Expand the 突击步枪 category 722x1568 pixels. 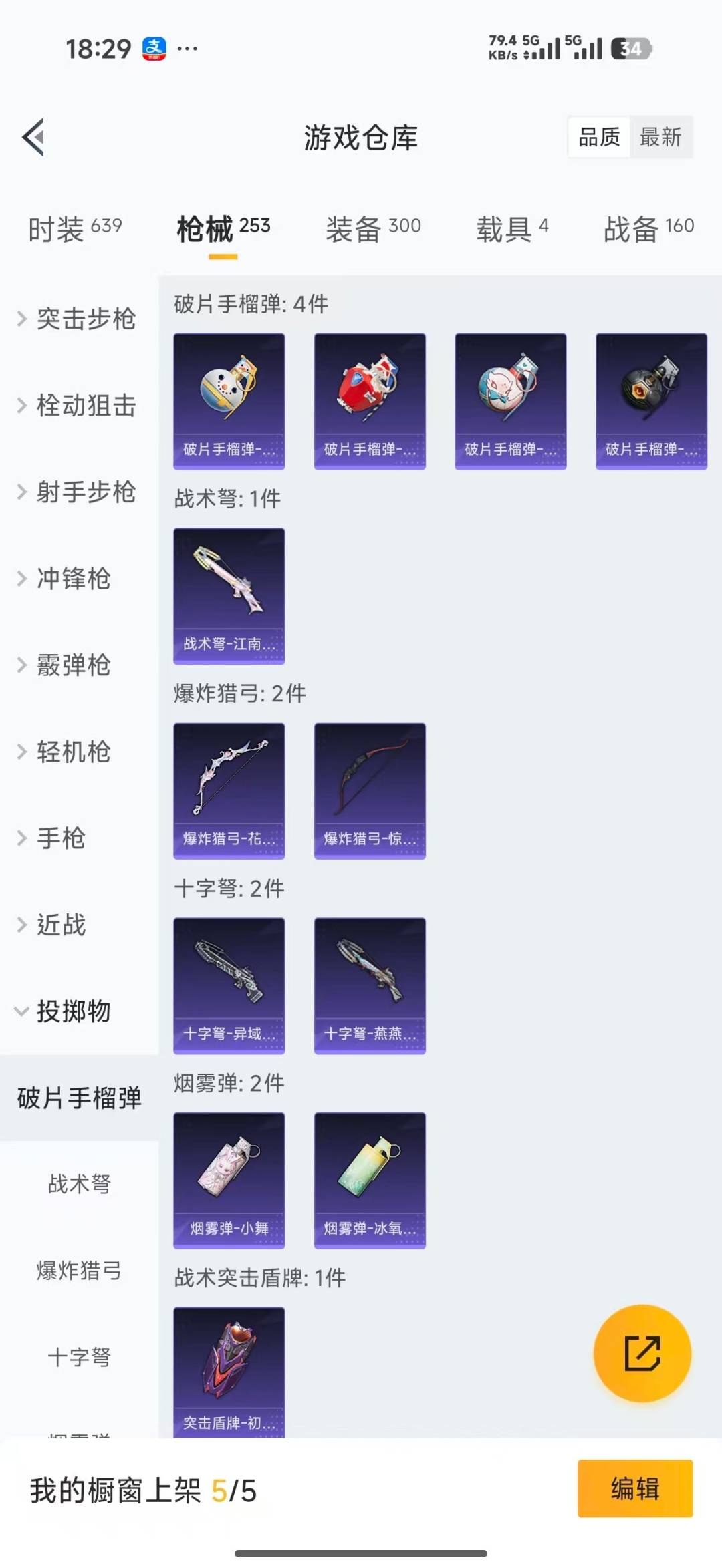pyautogui.click(x=87, y=319)
